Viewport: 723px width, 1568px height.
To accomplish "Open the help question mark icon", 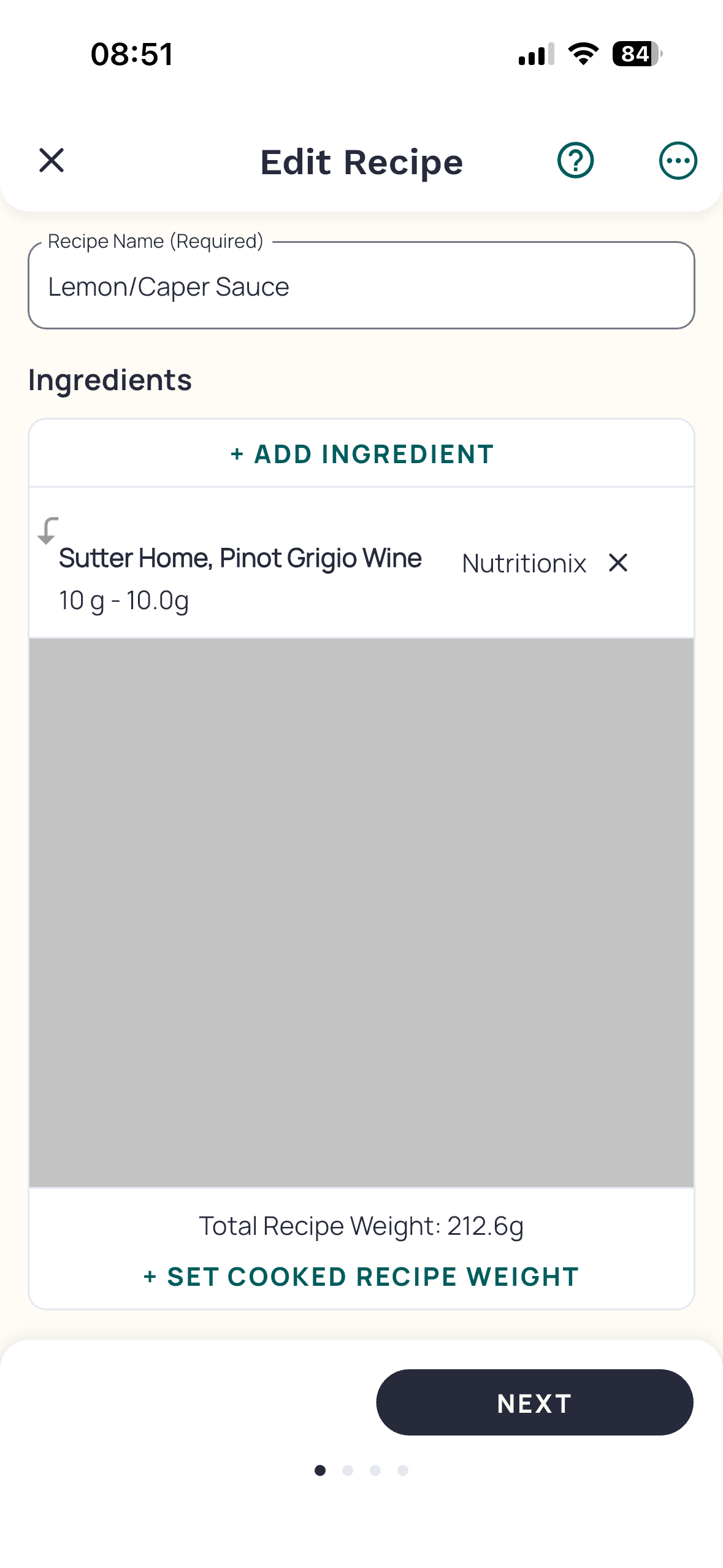I will click(x=575, y=161).
